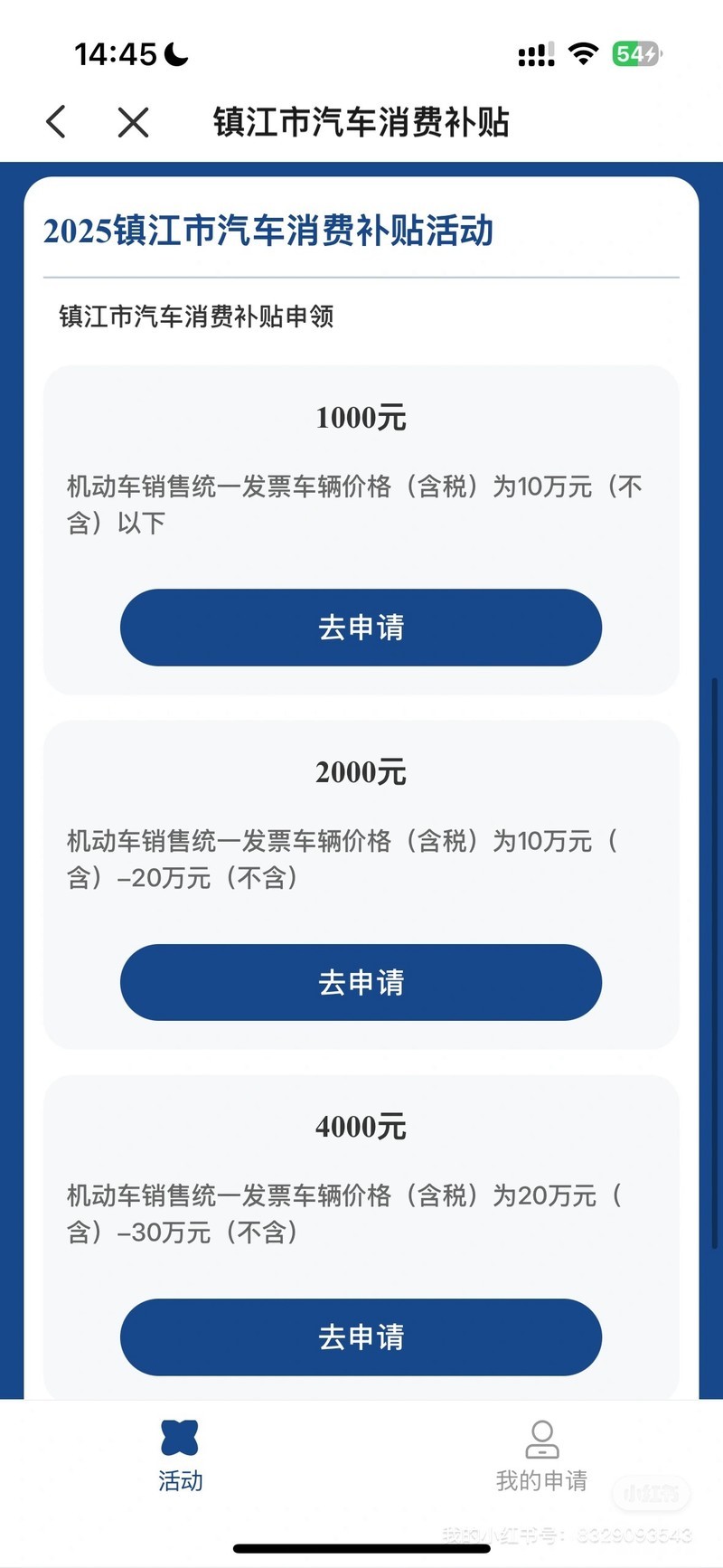Go back using the top-left arrow

coord(56,122)
